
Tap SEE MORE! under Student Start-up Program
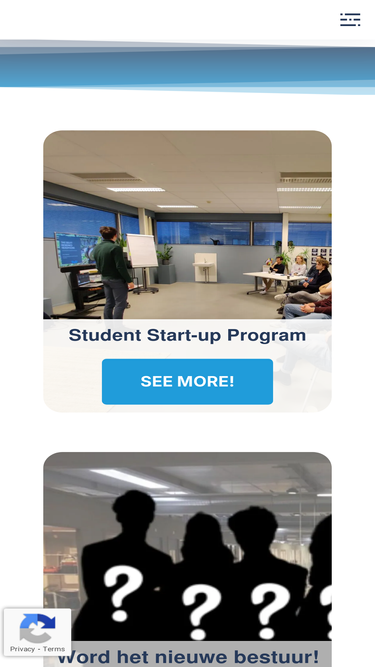tap(187, 382)
